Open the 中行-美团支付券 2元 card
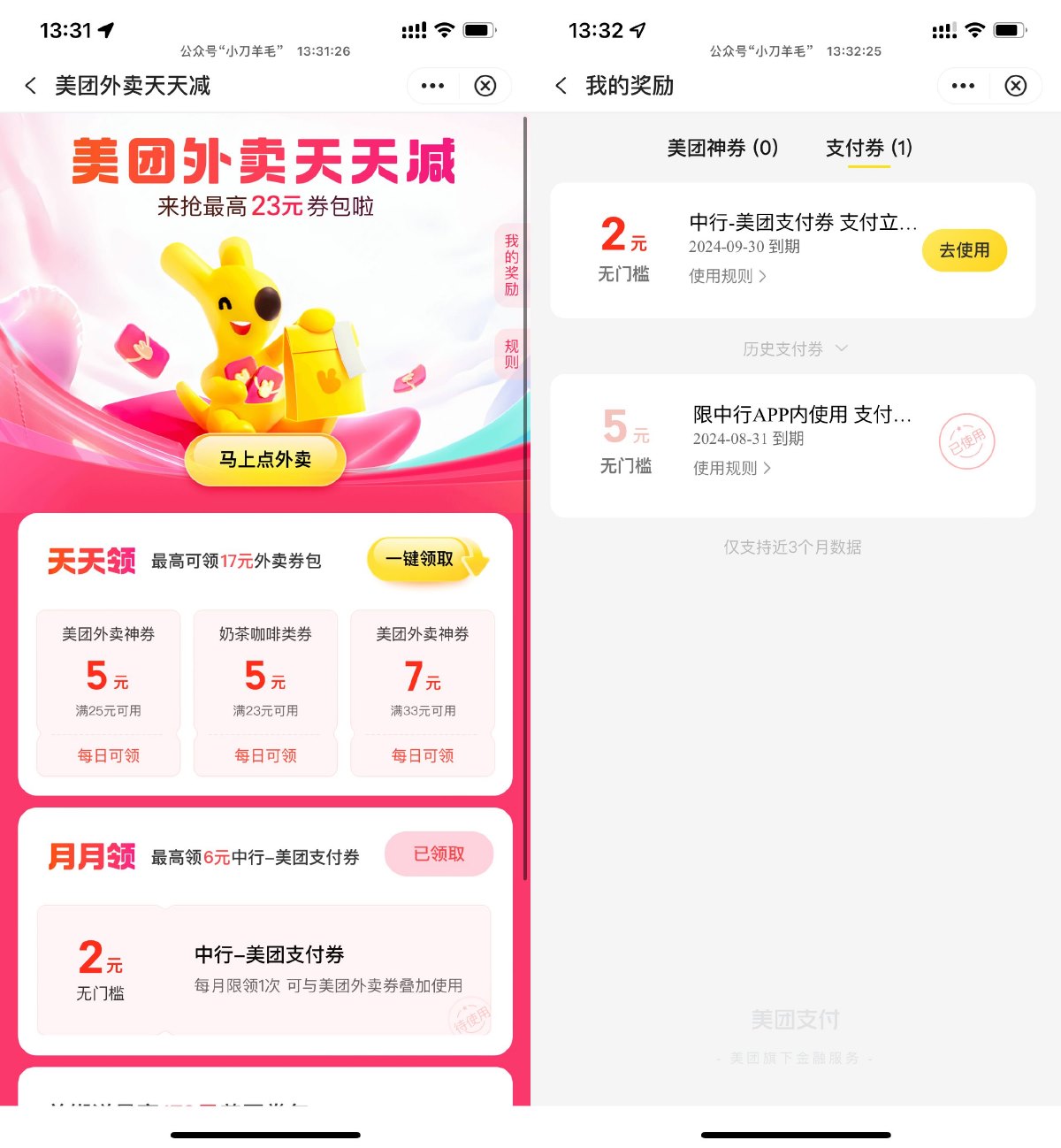Screen dimensions: 1061x1148 point(263,969)
